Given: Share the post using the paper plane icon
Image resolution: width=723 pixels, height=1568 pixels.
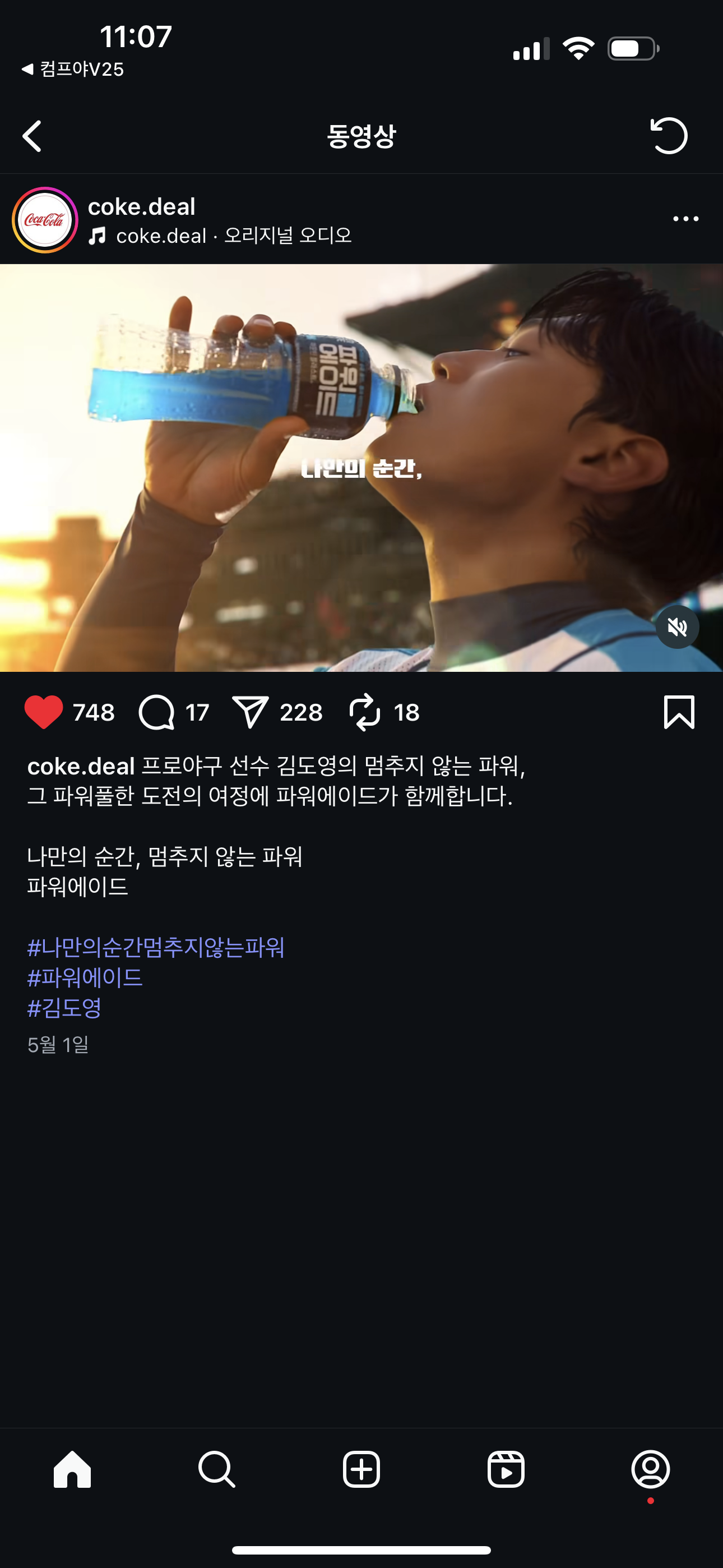Looking at the screenshot, I should 250,712.
